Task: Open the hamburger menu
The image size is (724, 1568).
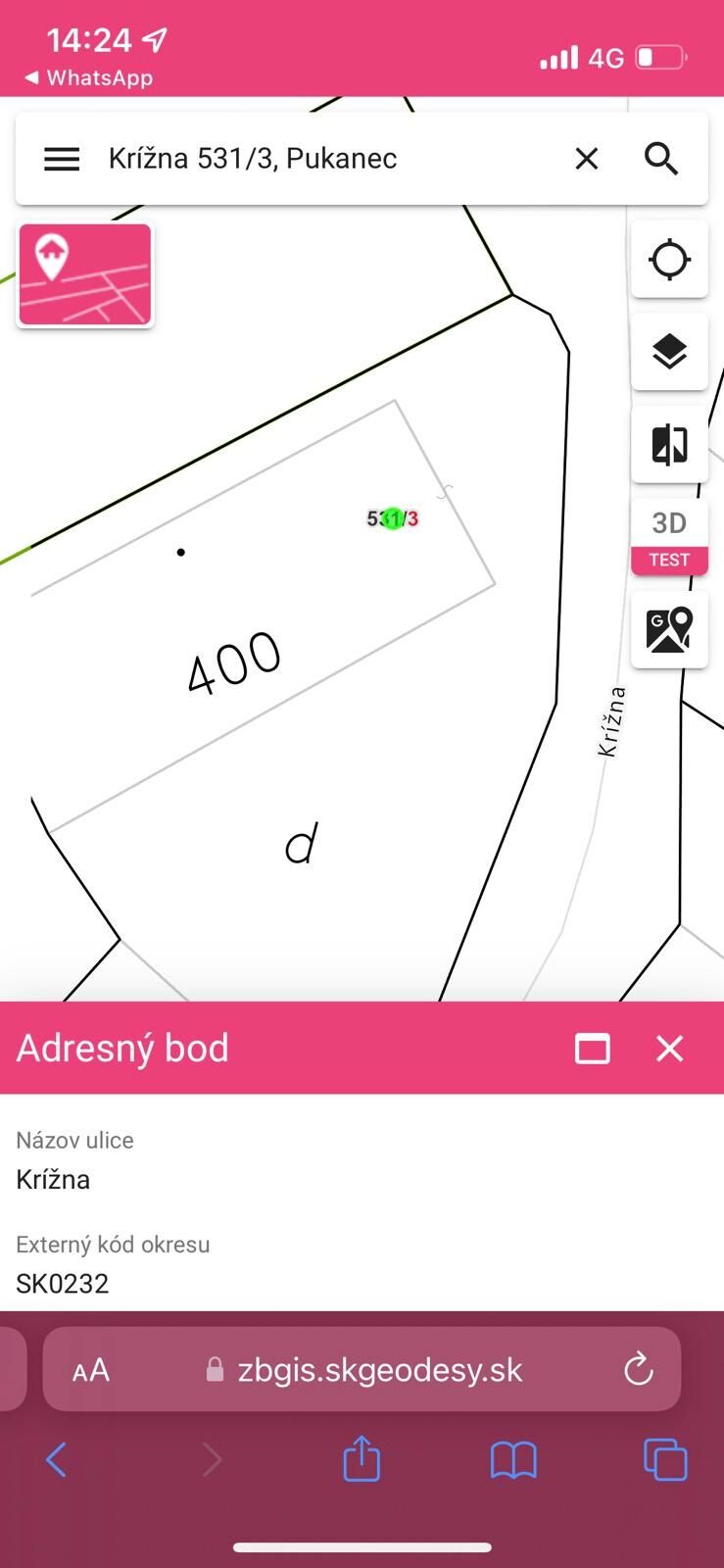Action: pos(62,159)
